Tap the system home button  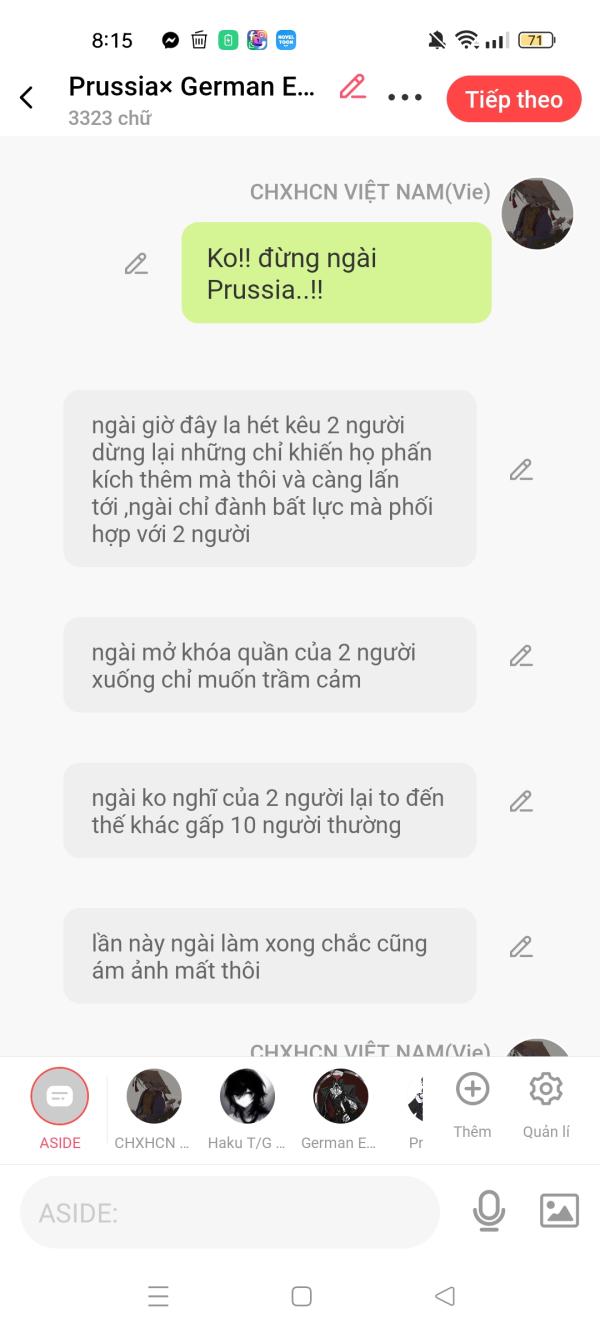coord(301,1296)
